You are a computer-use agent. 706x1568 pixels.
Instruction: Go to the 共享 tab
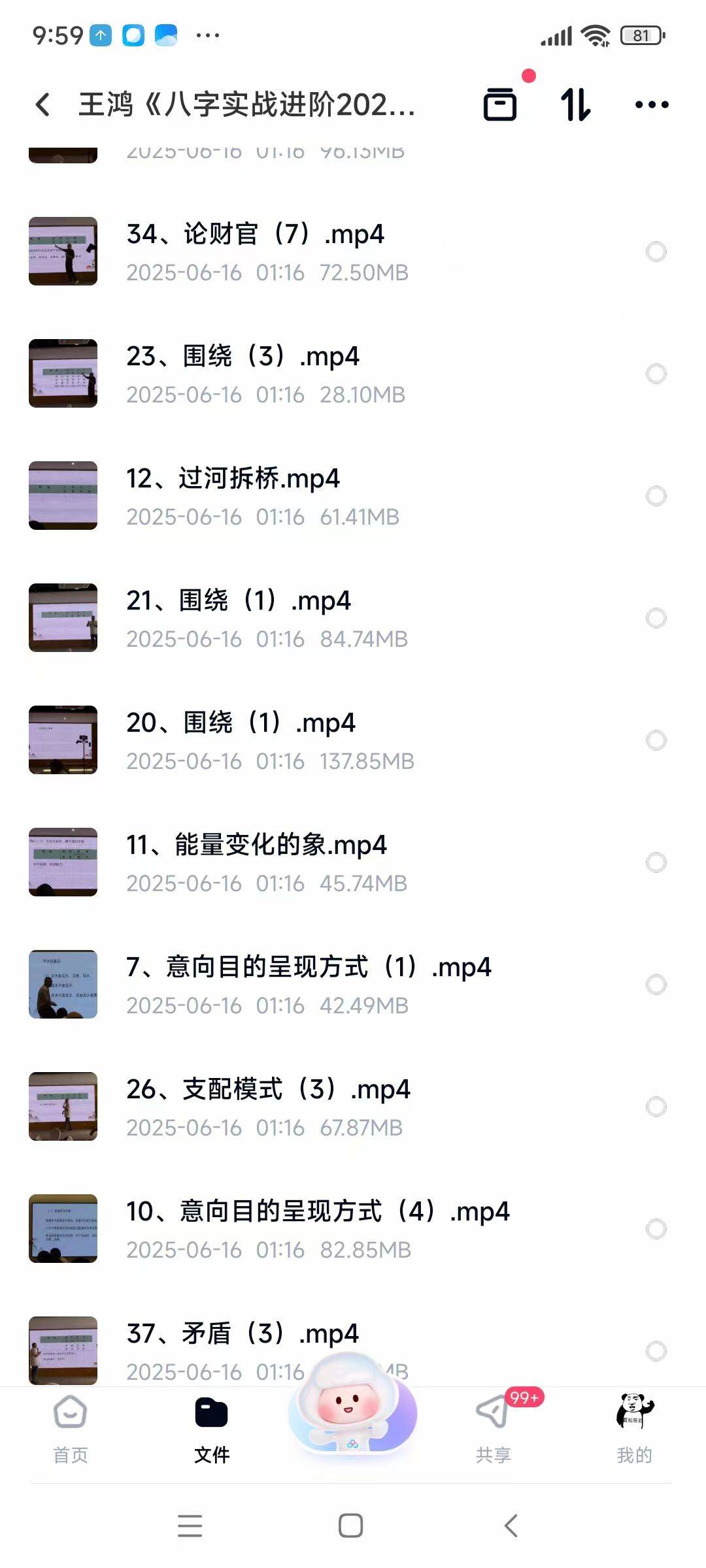pos(494,1429)
